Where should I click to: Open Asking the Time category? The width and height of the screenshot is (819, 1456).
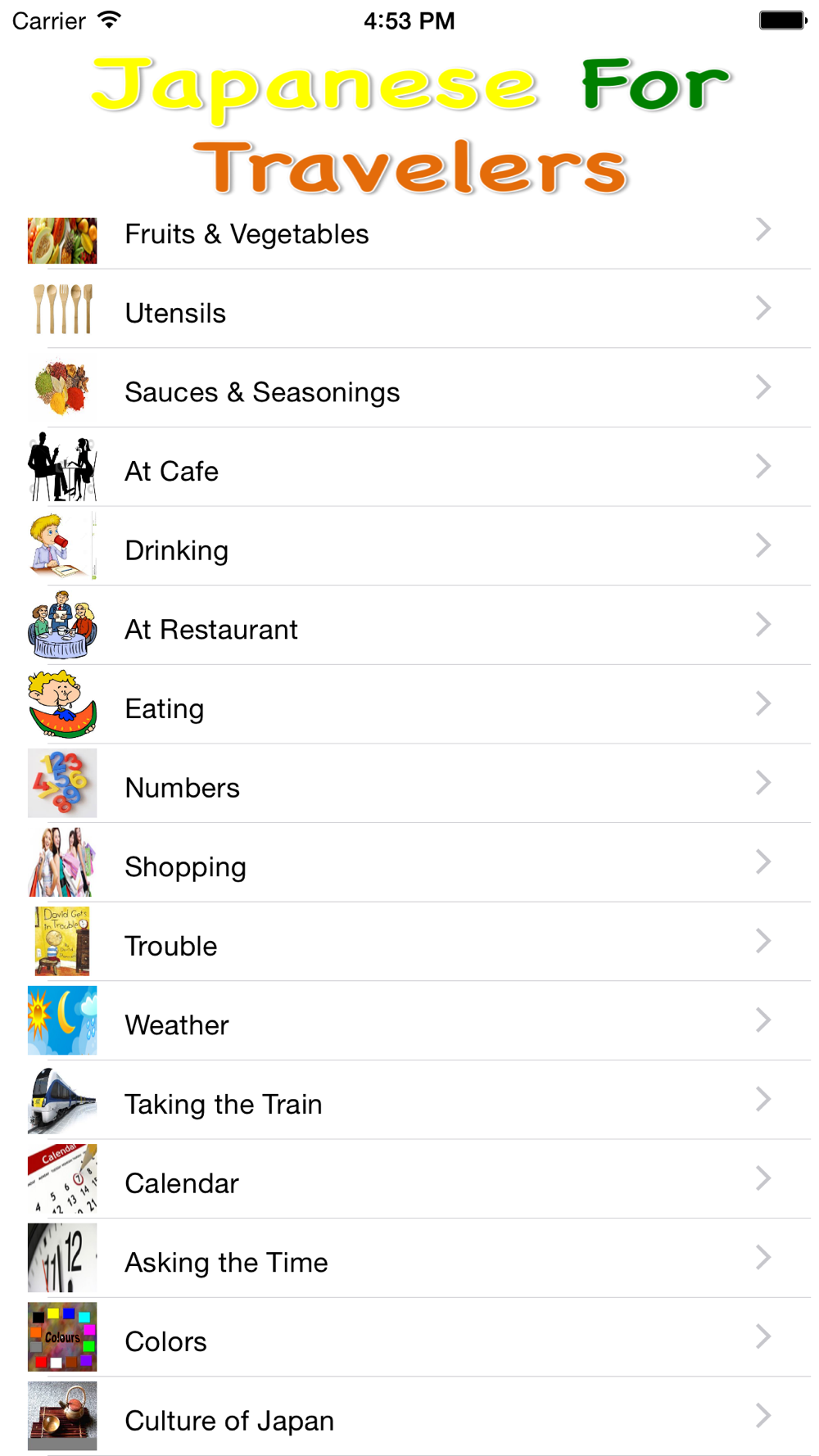coord(409,1262)
